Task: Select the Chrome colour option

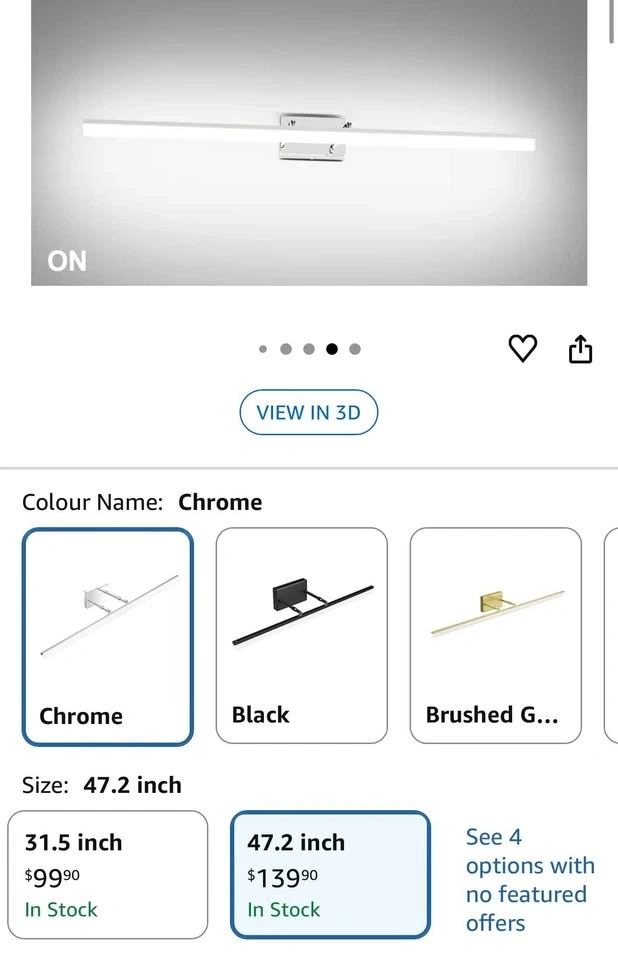Action: click(x=108, y=637)
